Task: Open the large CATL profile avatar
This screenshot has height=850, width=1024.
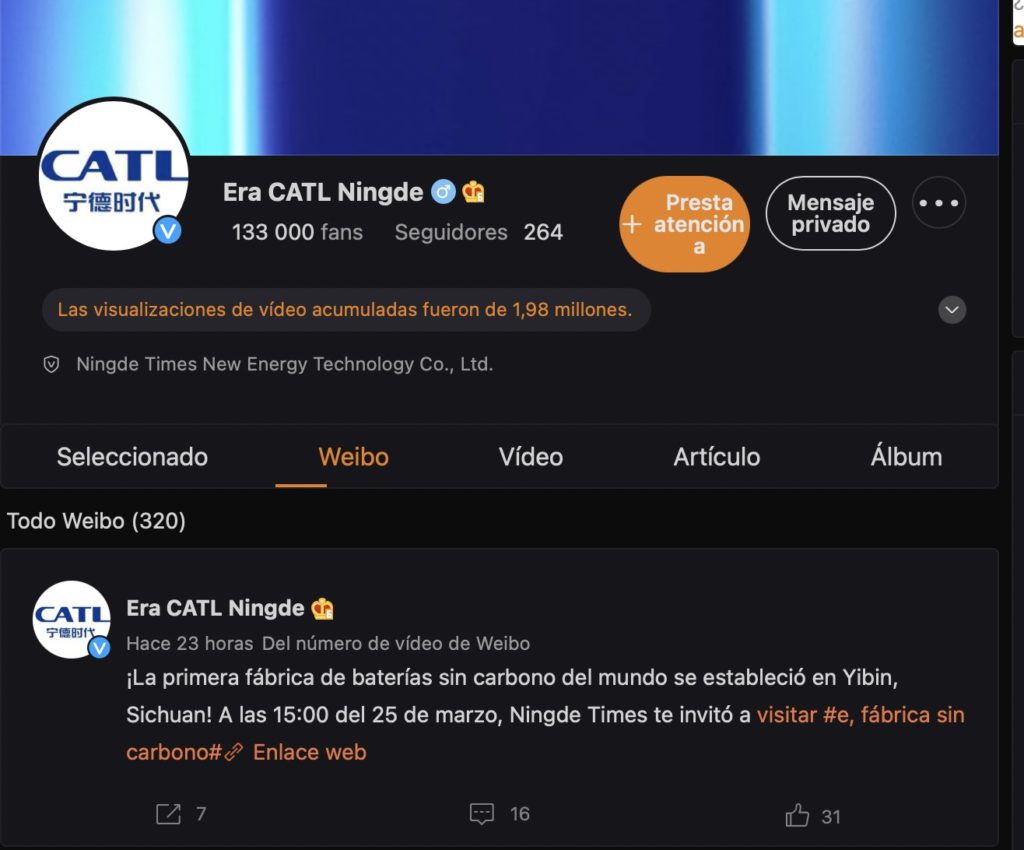Action: pyautogui.click(x=113, y=175)
